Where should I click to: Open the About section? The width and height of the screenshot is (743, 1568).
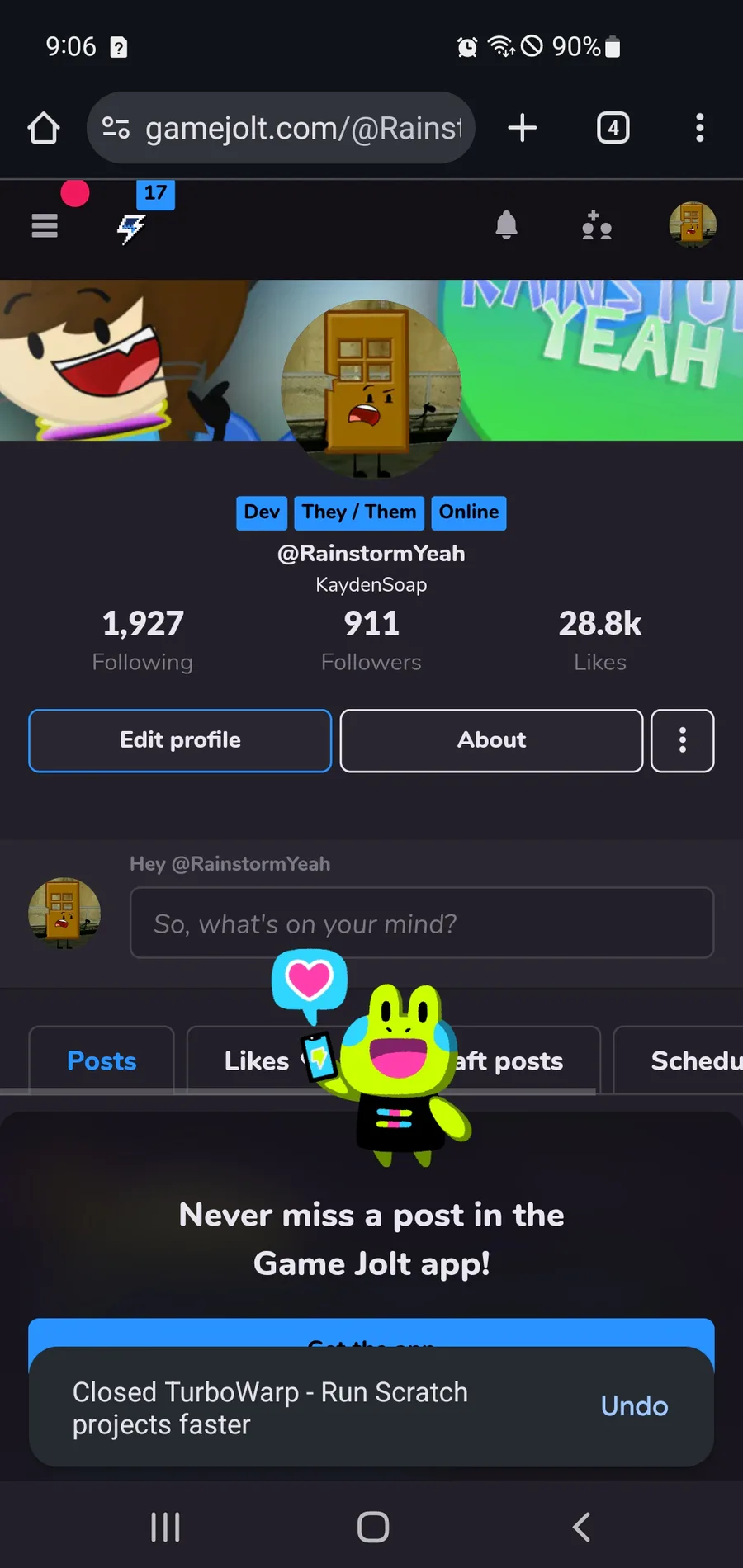click(491, 740)
